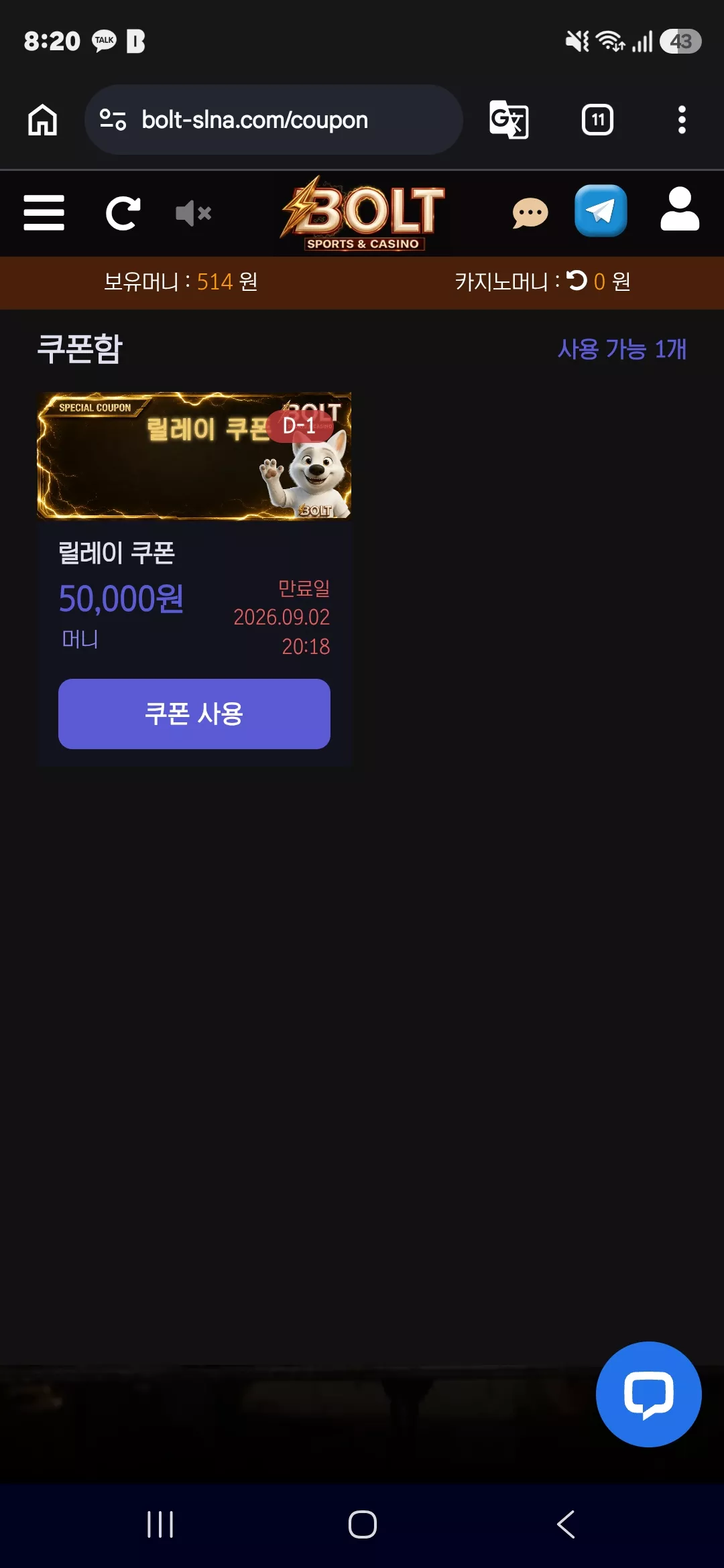The width and height of the screenshot is (724, 1568).
Task: Open the user profile icon
Action: 680,209
